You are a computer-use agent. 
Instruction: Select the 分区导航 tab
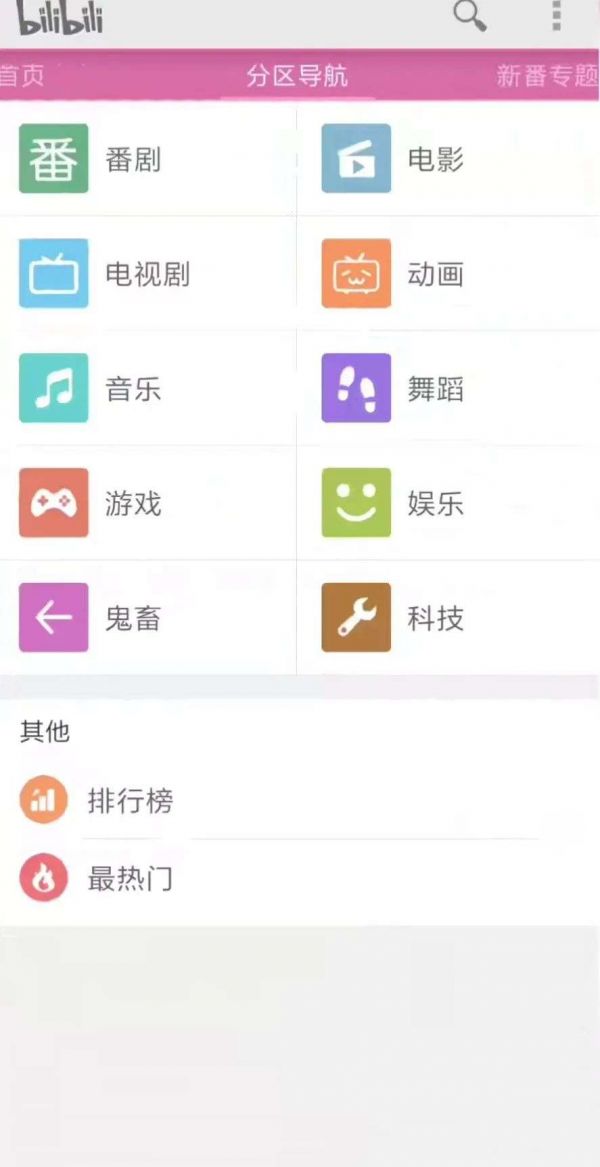pos(297,76)
